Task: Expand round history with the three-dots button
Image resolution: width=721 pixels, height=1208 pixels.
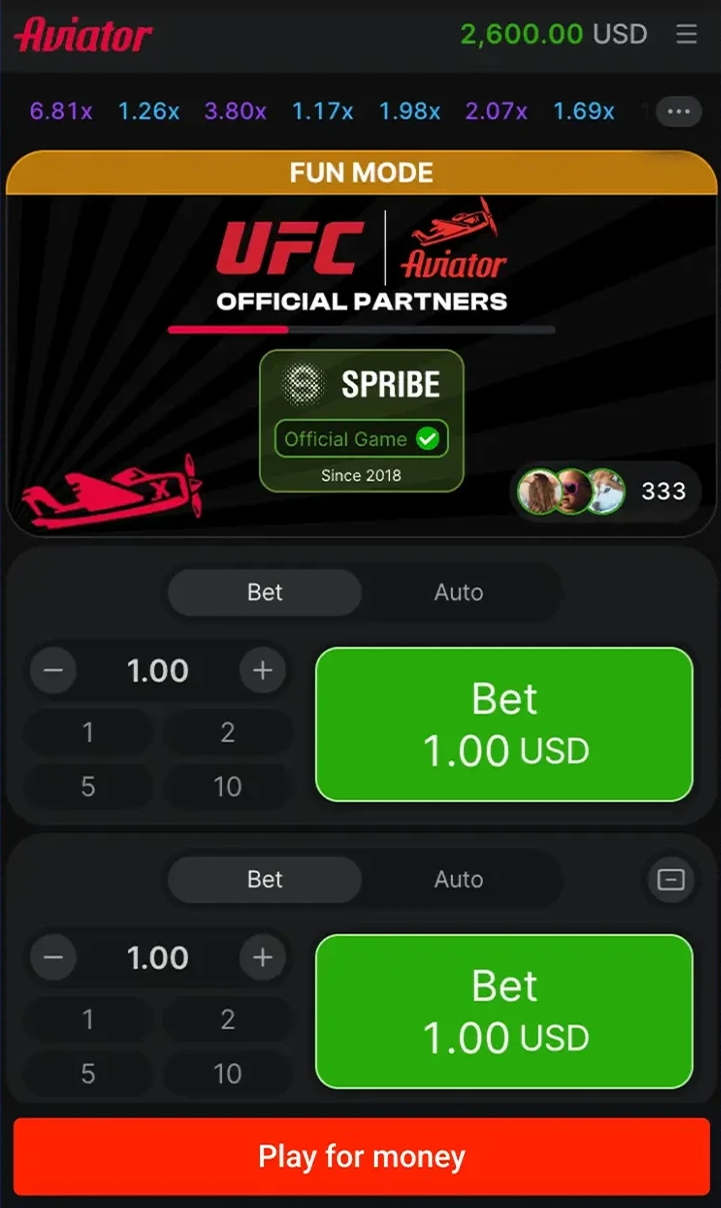Action: click(x=678, y=111)
